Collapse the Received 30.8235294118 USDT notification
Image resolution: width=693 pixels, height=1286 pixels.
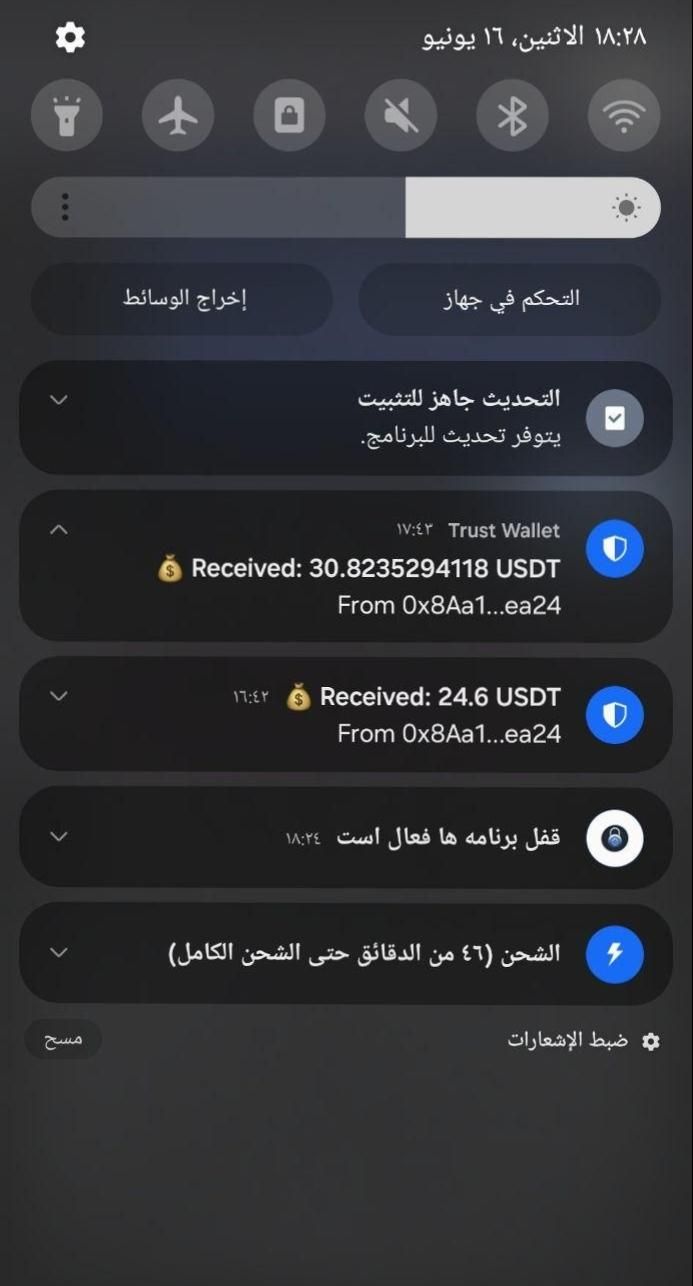(59, 529)
